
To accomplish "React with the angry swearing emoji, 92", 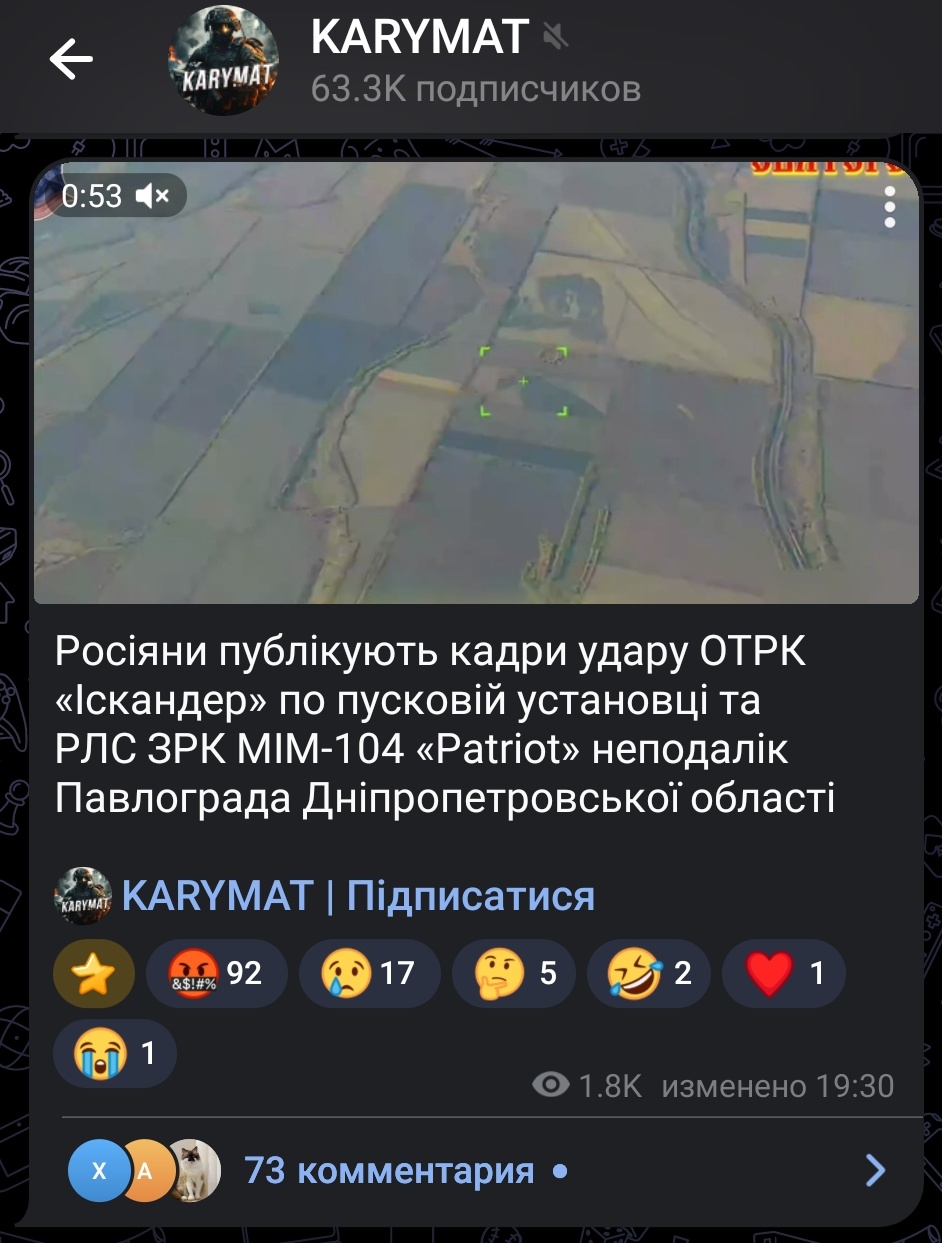I will [x=216, y=973].
